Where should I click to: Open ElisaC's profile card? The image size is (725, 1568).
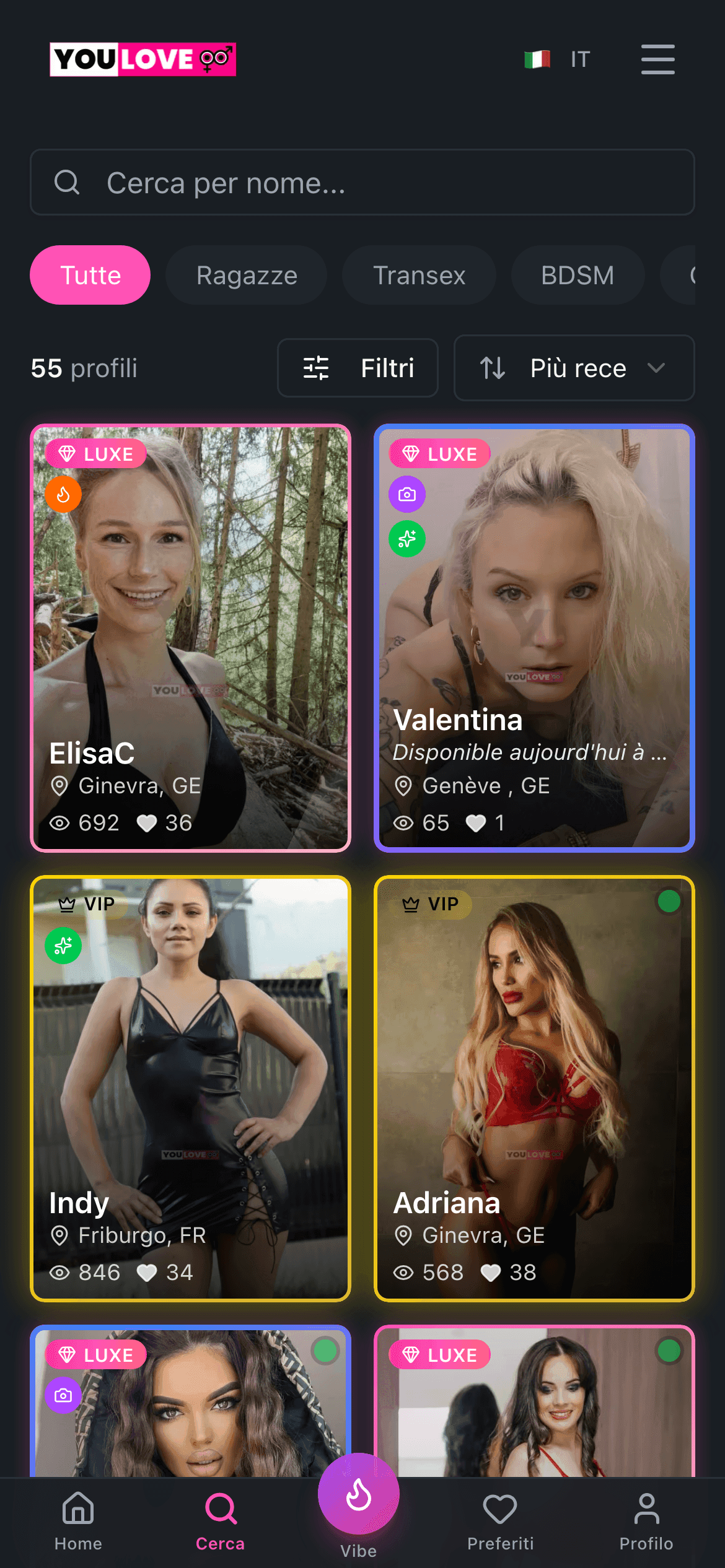(x=191, y=638)
